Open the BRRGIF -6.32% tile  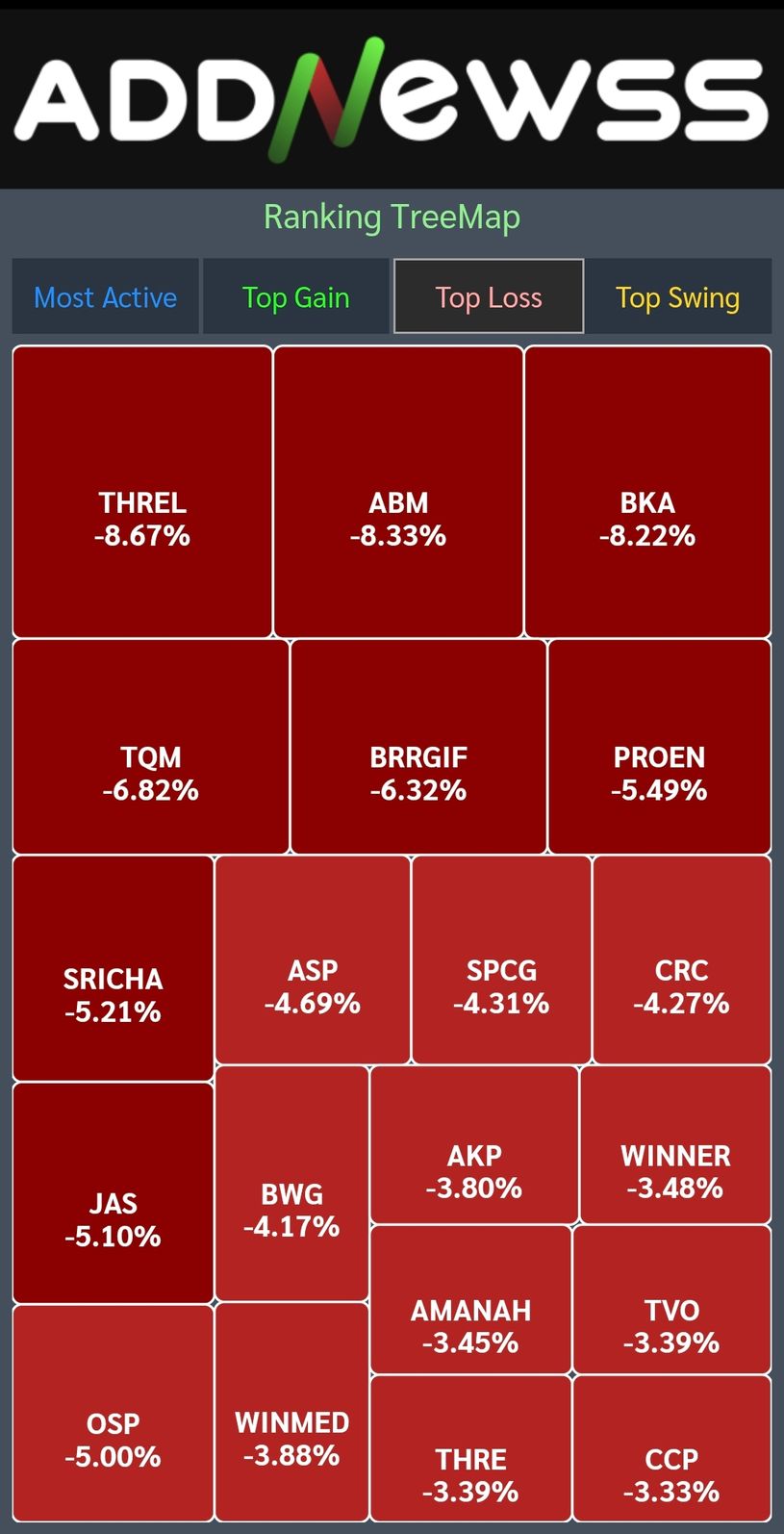418,747
